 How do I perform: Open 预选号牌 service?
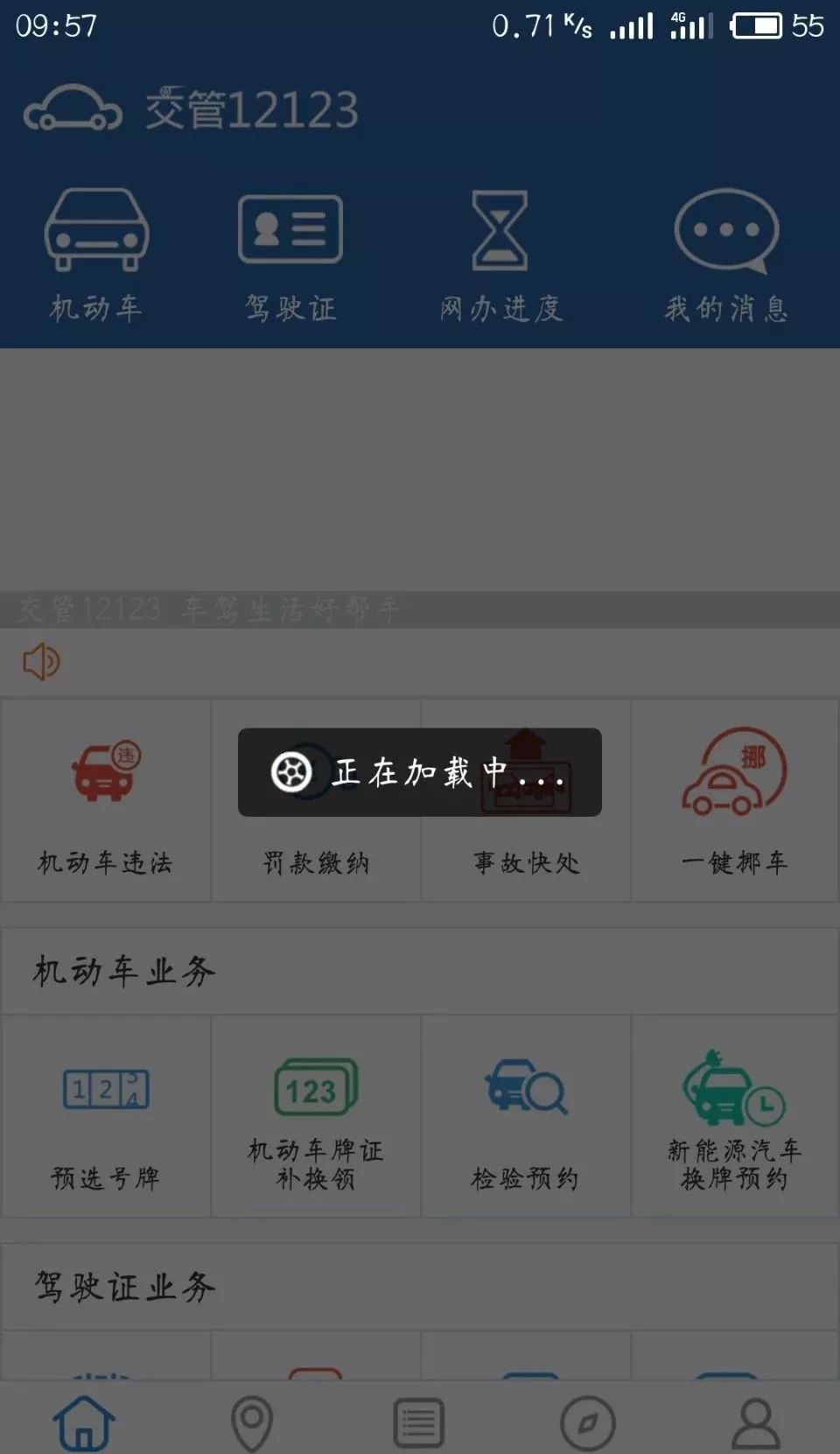point(105,1116)
